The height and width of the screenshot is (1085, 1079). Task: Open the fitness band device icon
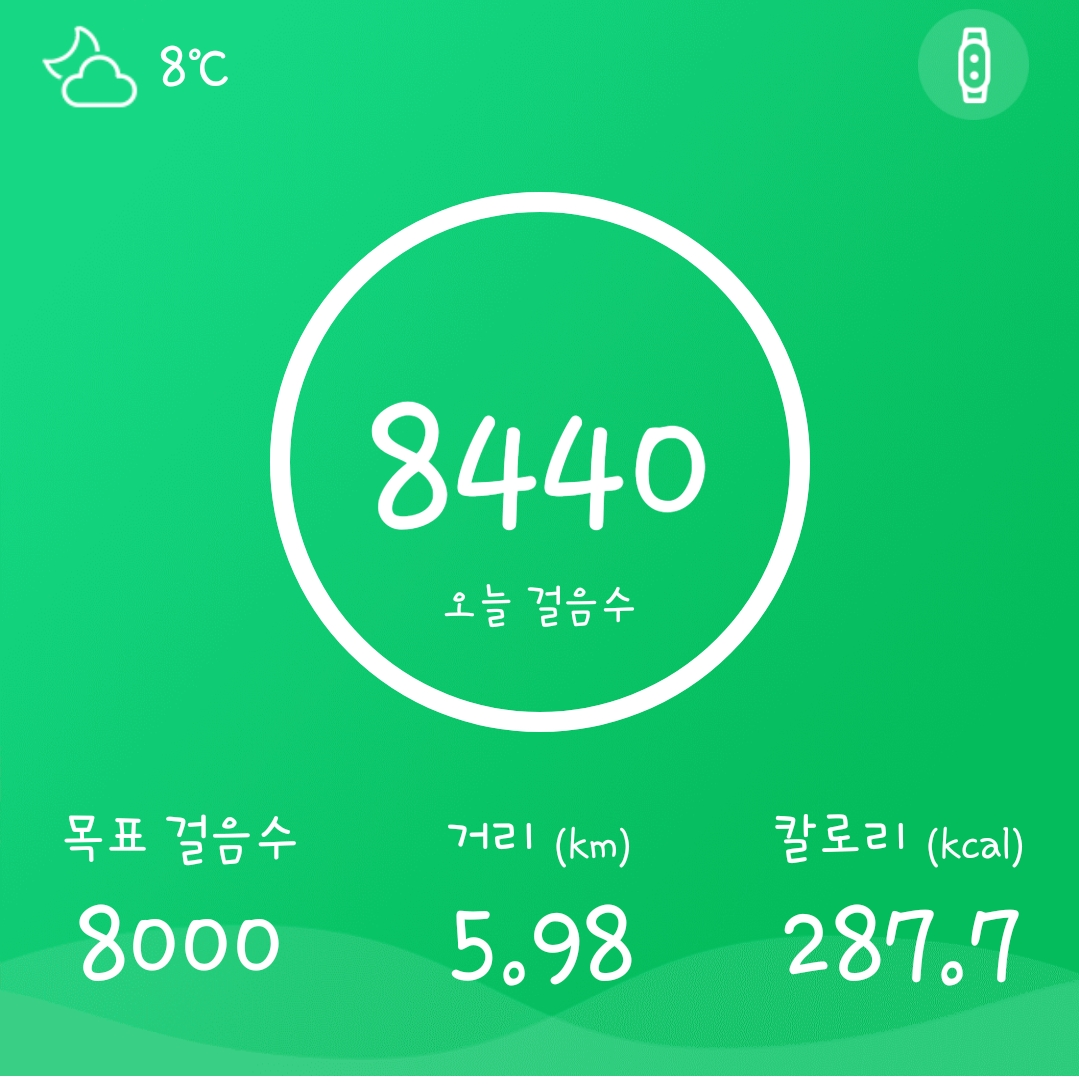pyautogui.click(x=972, y=65)
